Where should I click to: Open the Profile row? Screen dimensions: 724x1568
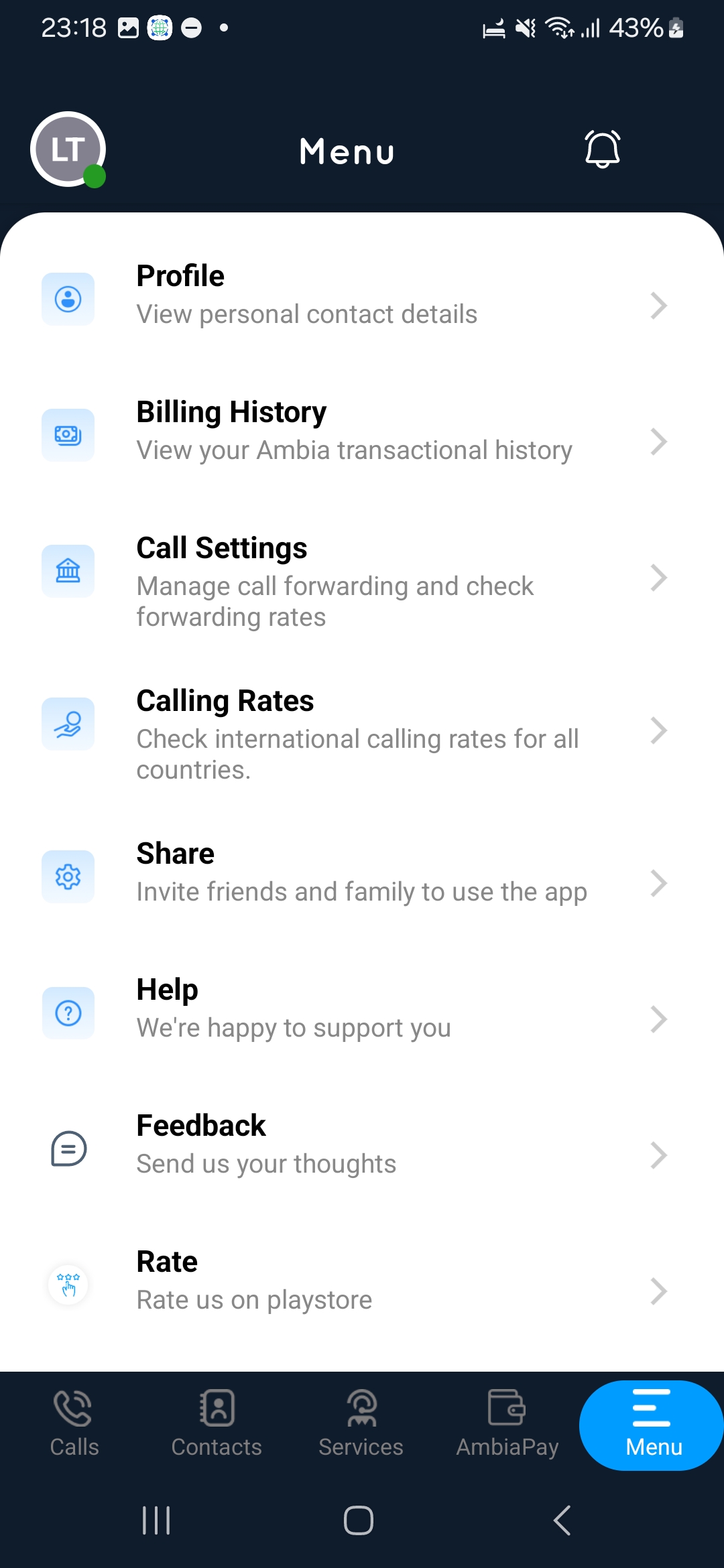coord(362,296)
